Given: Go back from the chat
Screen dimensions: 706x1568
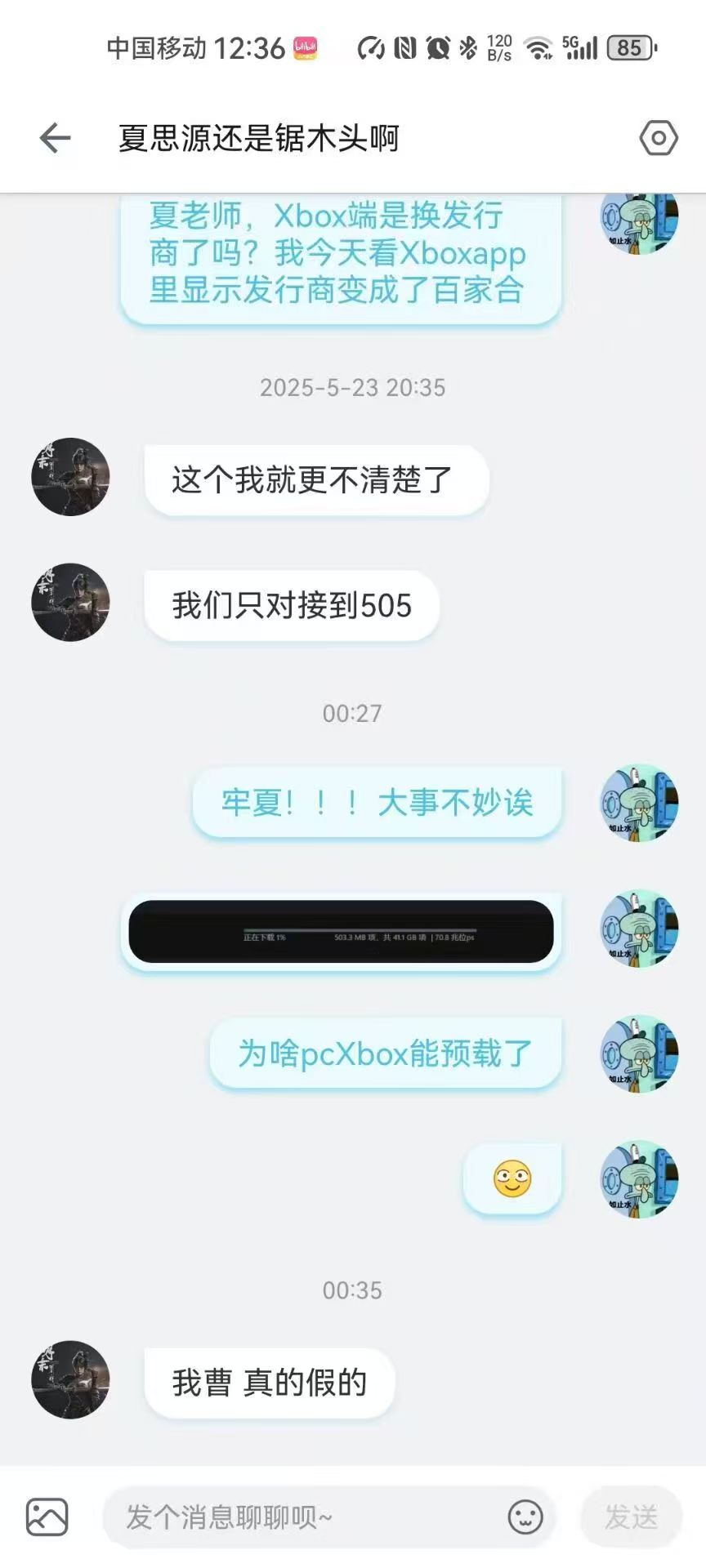Looking at the screenshot, I should click(55, 138).
